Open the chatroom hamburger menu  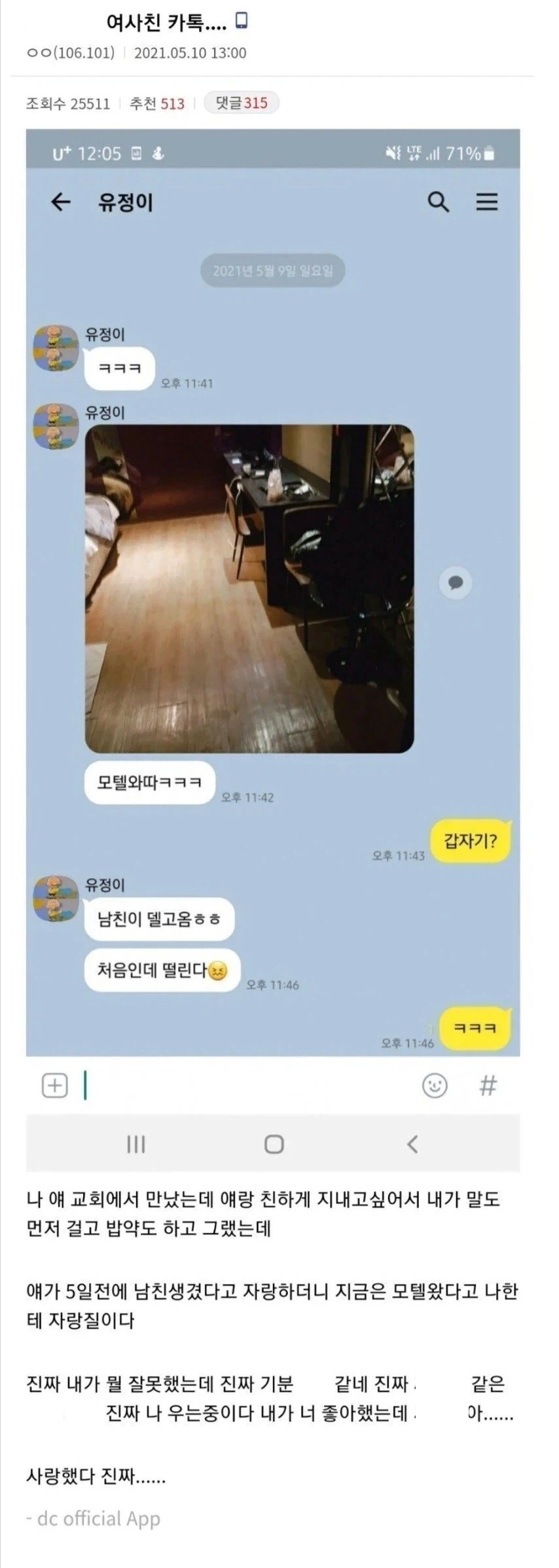coord(484,204)
